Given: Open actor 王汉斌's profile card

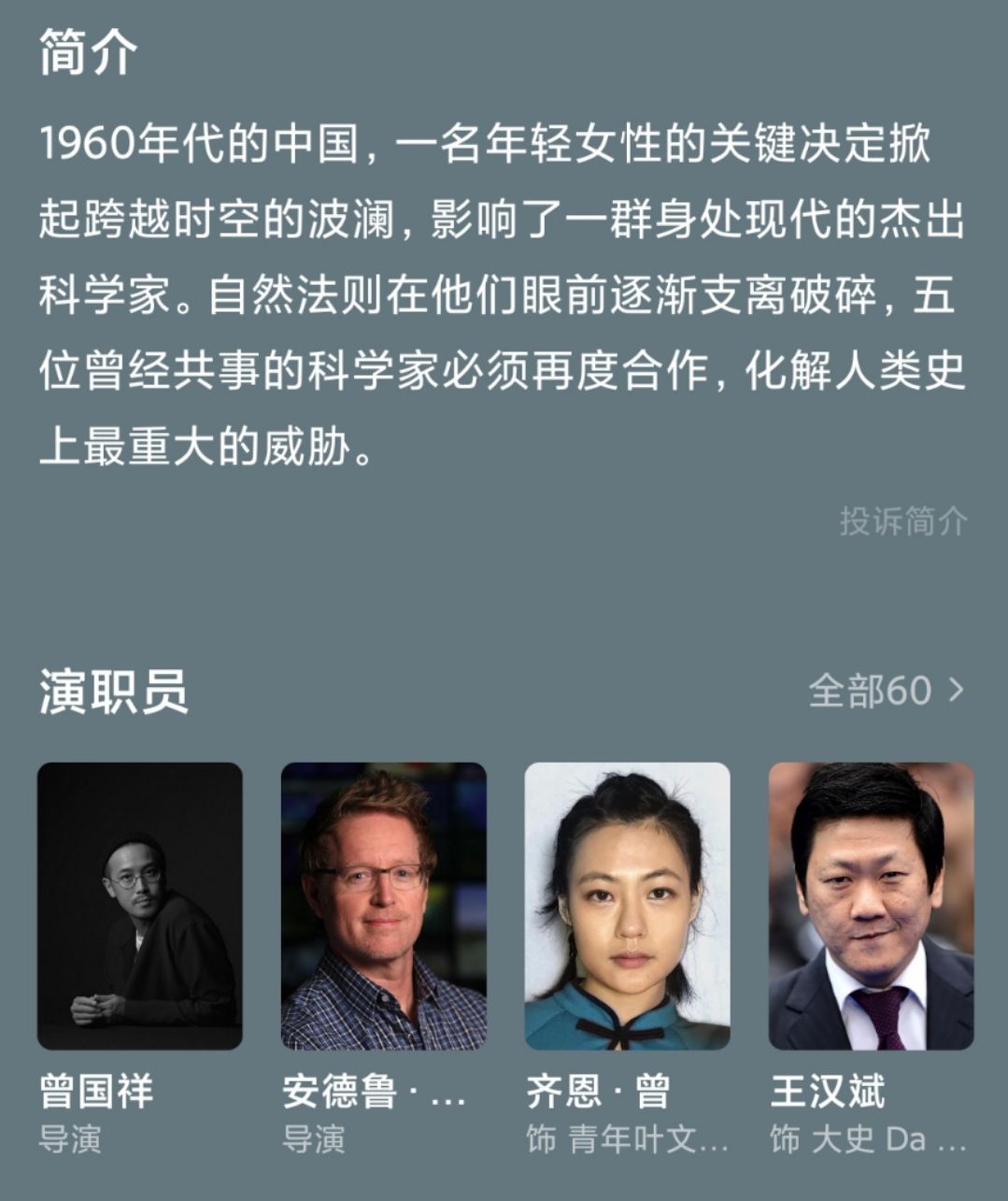Looking at the screenshot, I should point(871,906).
